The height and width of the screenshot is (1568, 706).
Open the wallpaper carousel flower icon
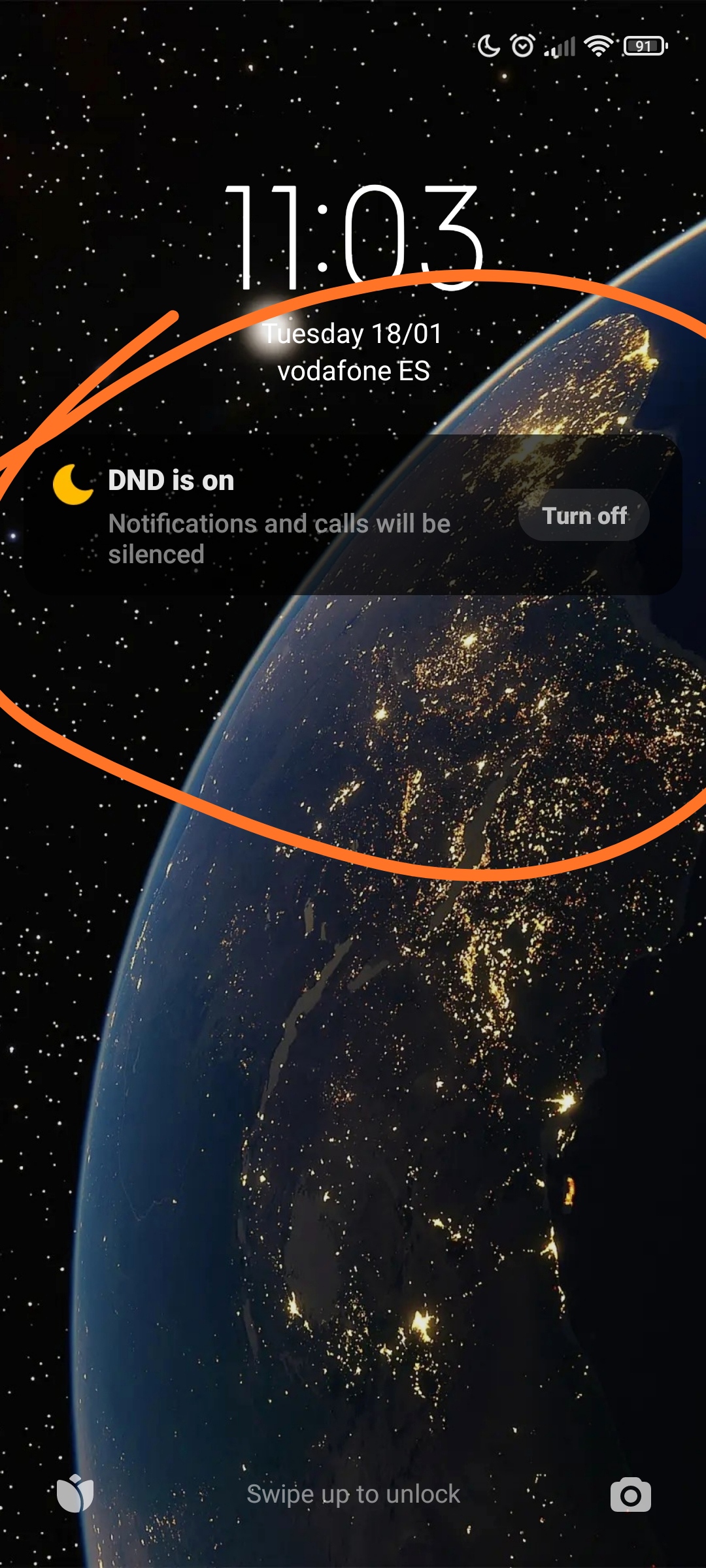click(75, 1494)
